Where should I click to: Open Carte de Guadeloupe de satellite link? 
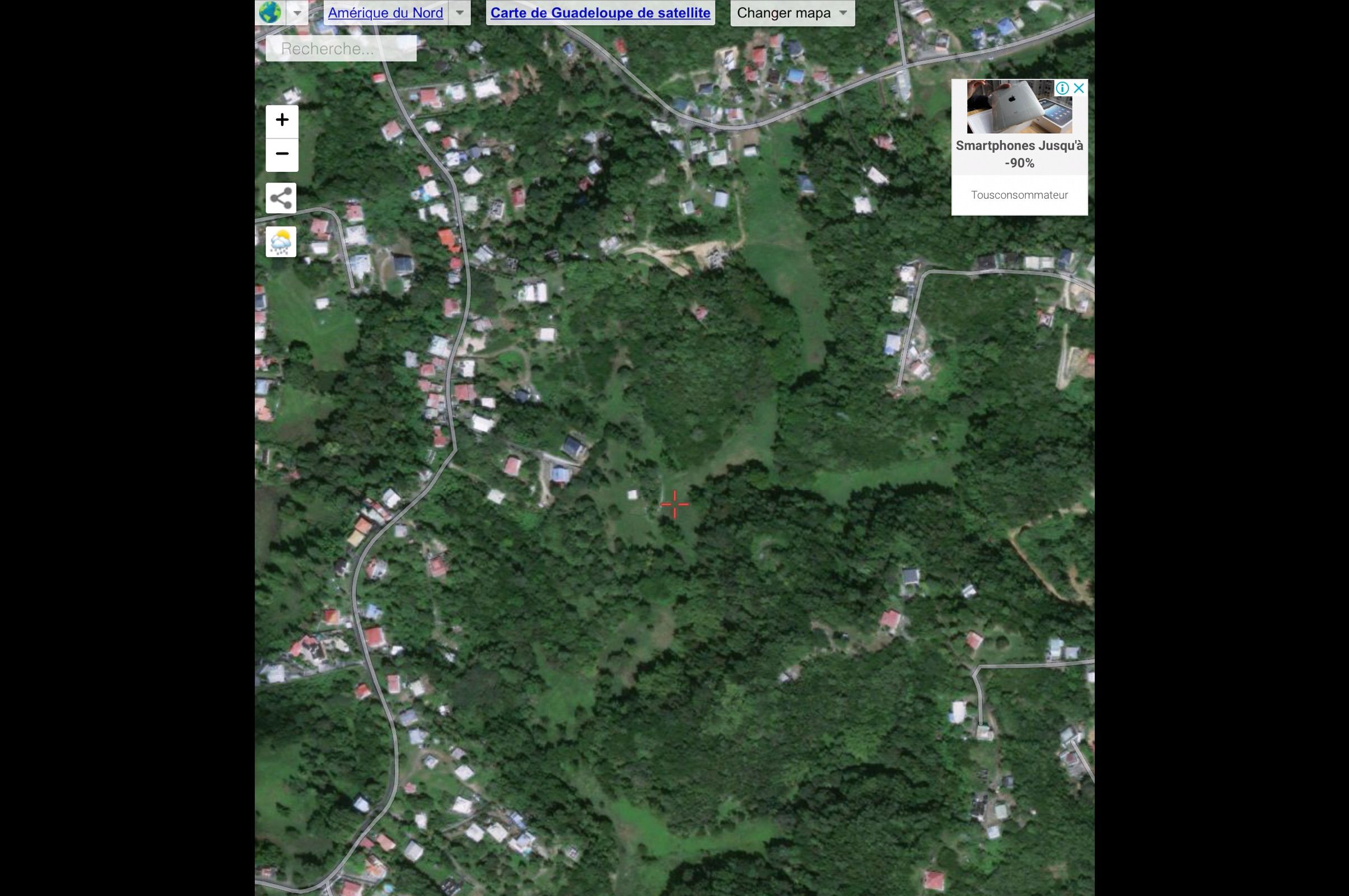[600, 13]
